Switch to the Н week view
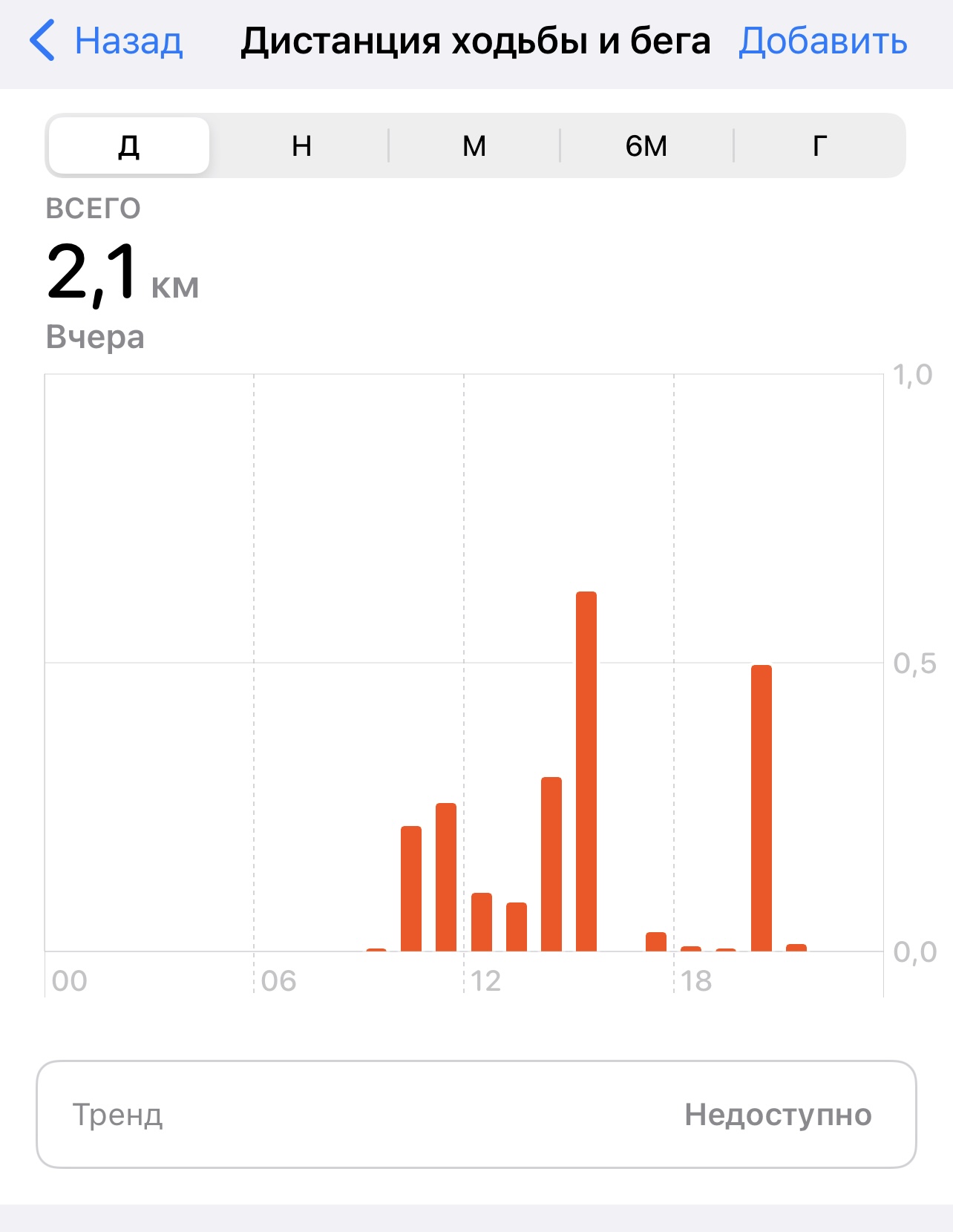Viewport: 953px width, 1232px height. pos(301,145)
